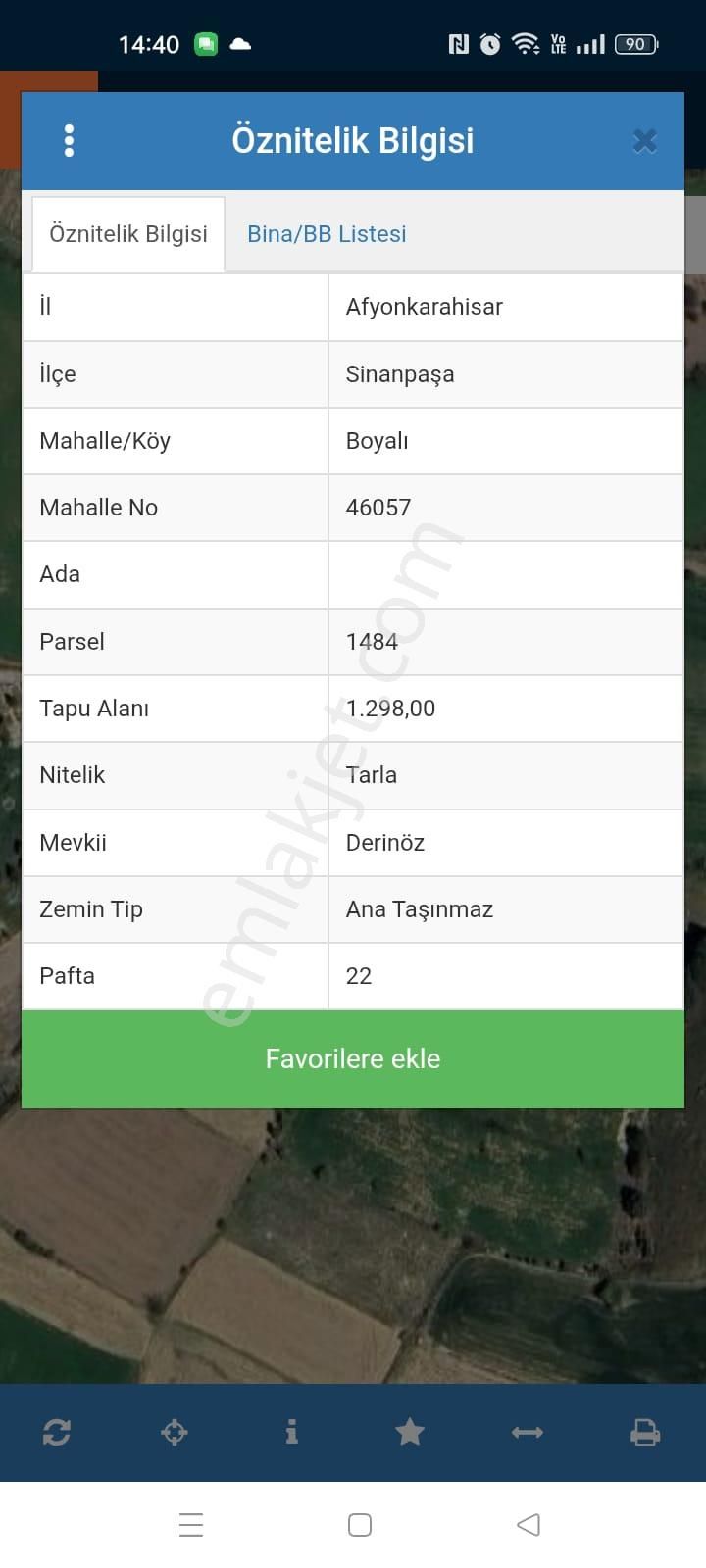Activate the locate crosshair tool
706x1568 pixels.
point(175,1432)
